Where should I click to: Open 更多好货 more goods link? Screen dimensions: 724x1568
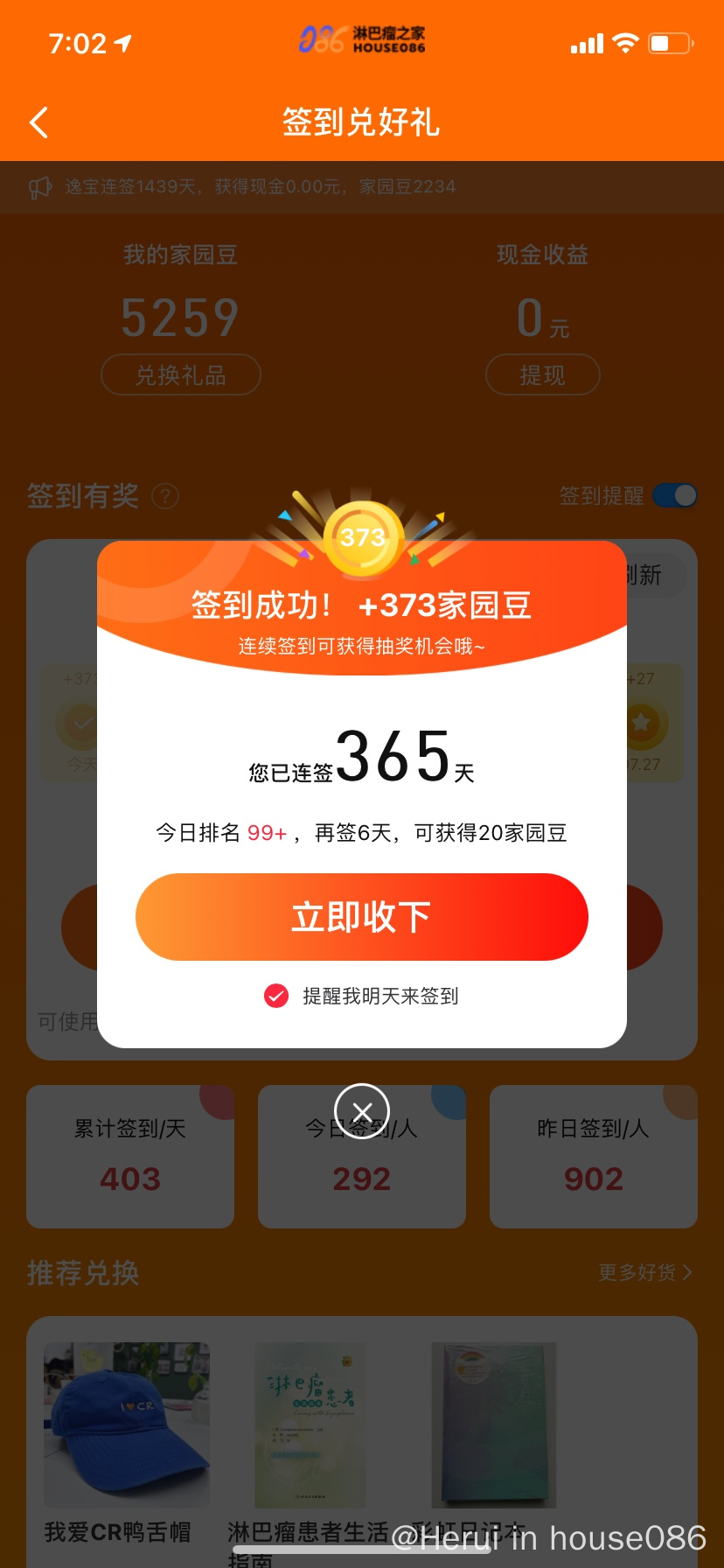[x=644, y=1272]
